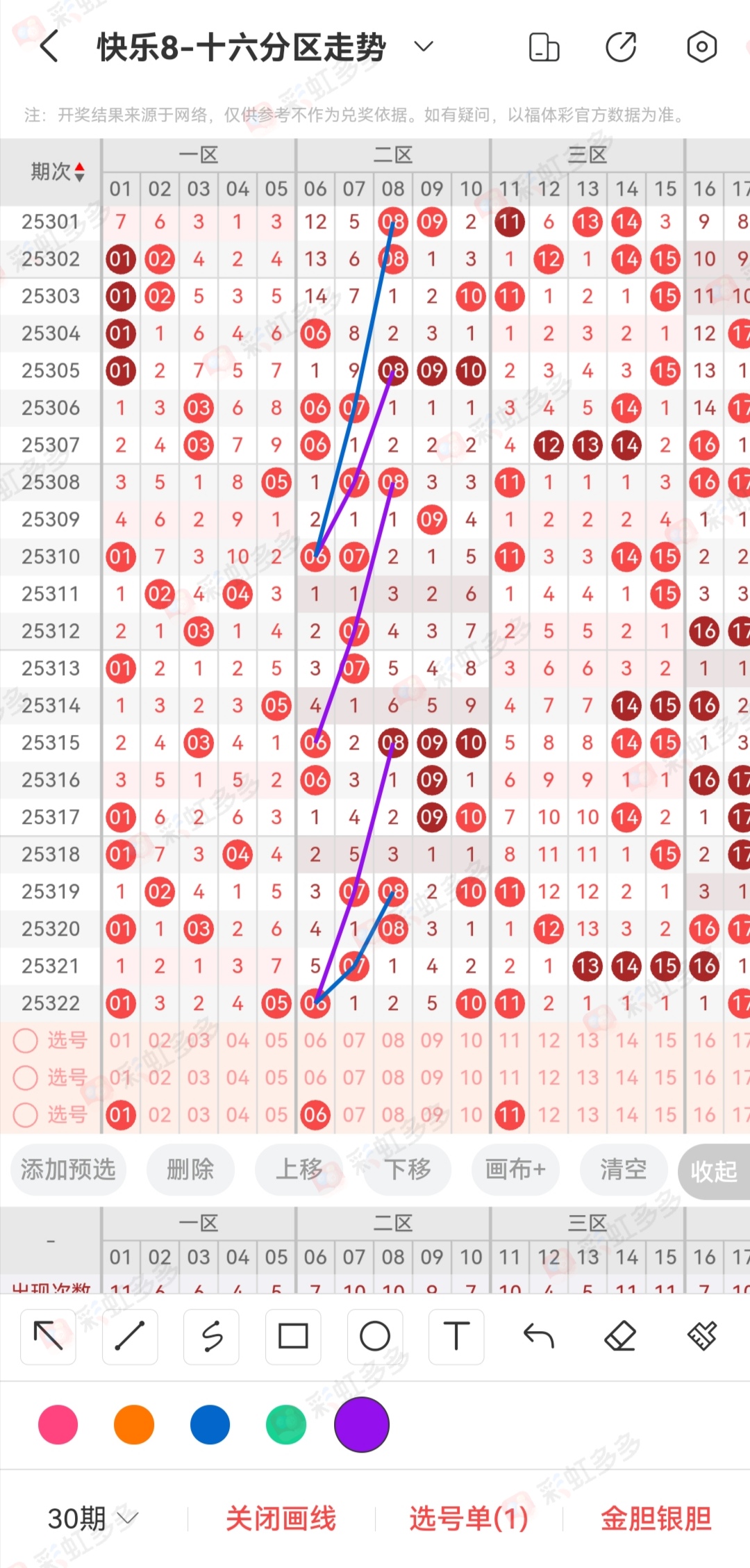Open the share icon in the header
The height and width of the screenshot is (1568, 750).
[620, 47]
